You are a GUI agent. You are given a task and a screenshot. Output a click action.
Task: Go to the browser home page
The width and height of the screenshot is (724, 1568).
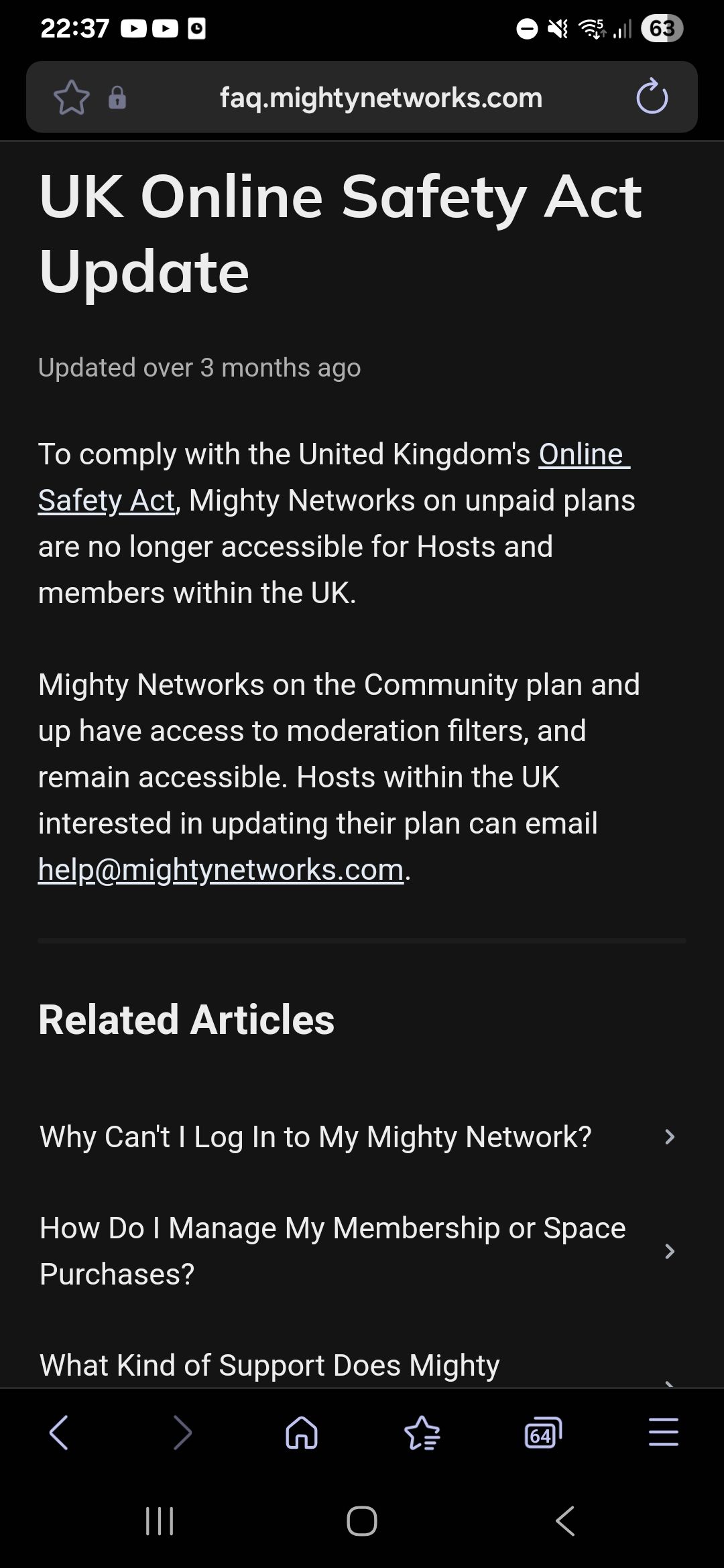point(302,1433)
